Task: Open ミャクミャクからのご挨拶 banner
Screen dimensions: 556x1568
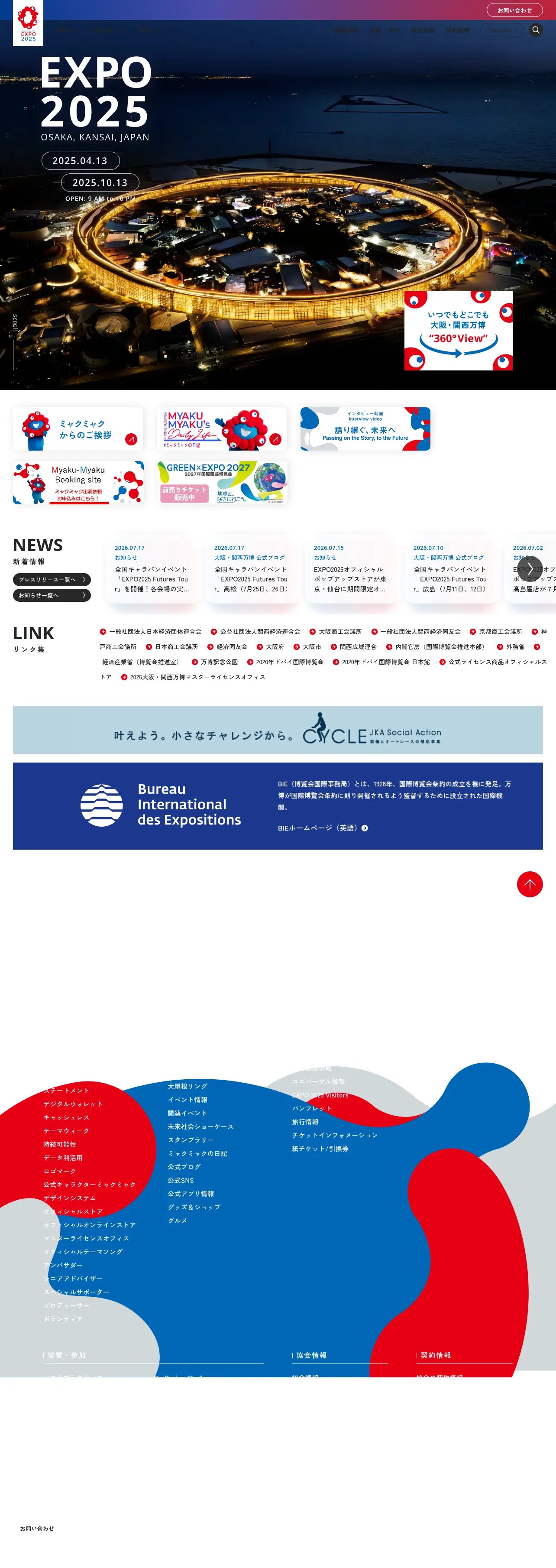Action: (x=78, y=429)
